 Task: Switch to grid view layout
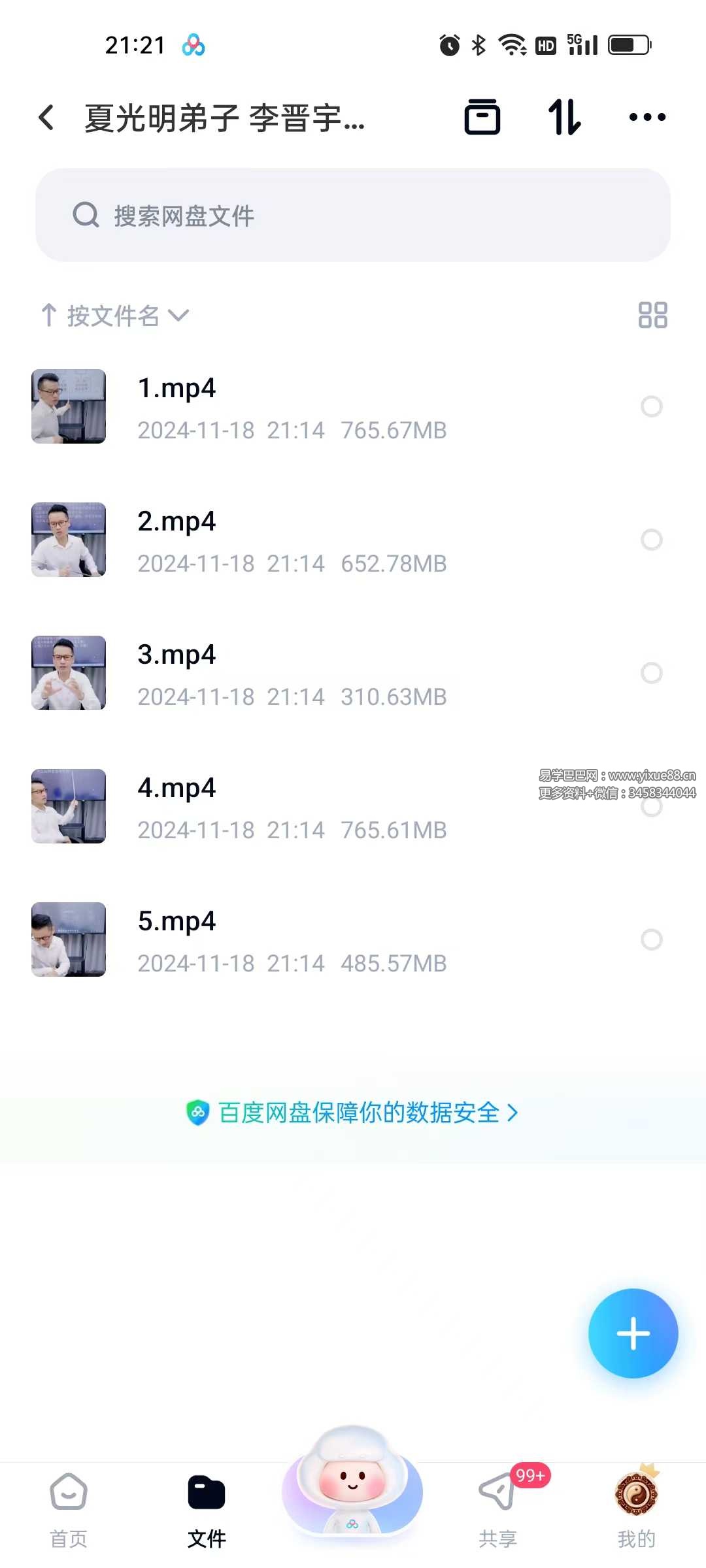pos(652,315)
